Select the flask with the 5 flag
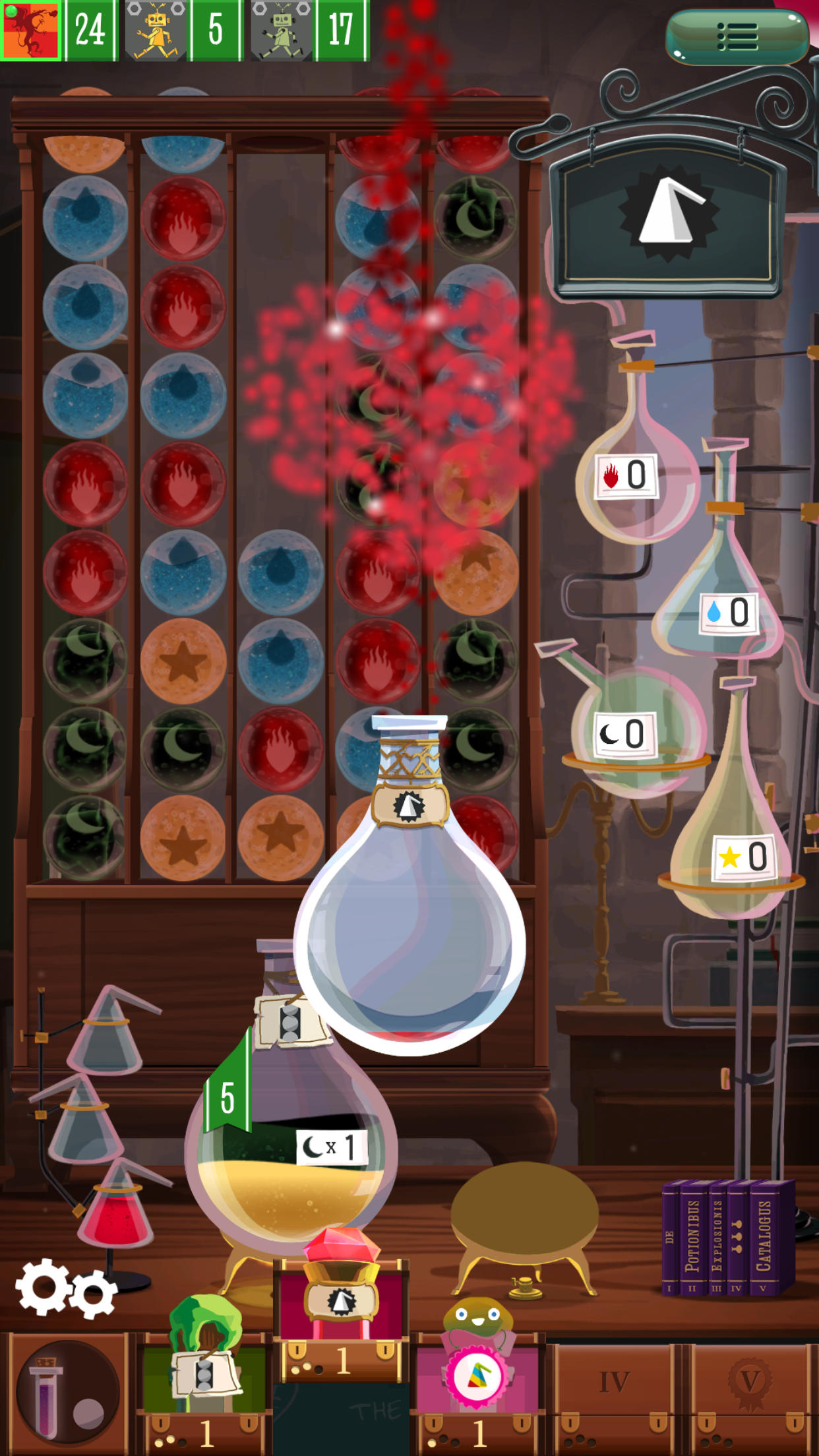819x1456 pixels. (x=290, y=1095)
